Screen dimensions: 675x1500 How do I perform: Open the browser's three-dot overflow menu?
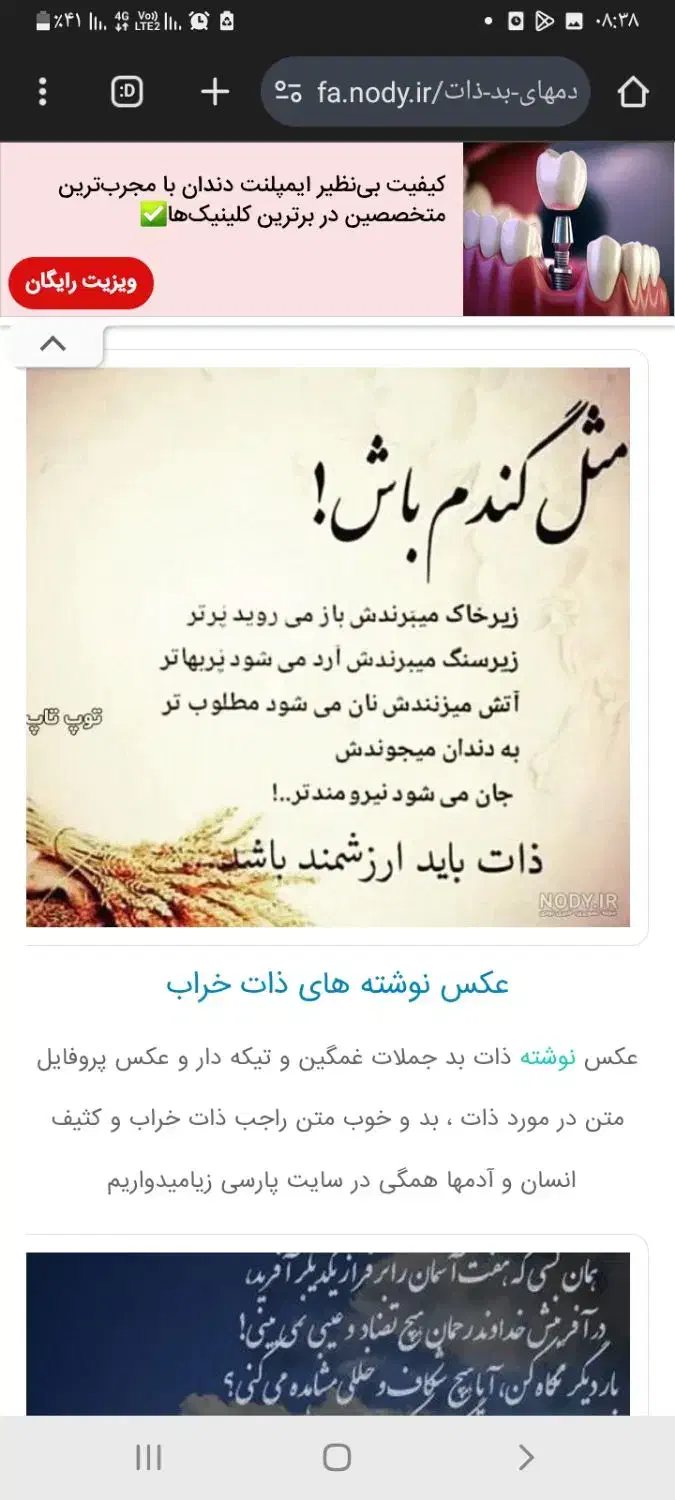42,92
